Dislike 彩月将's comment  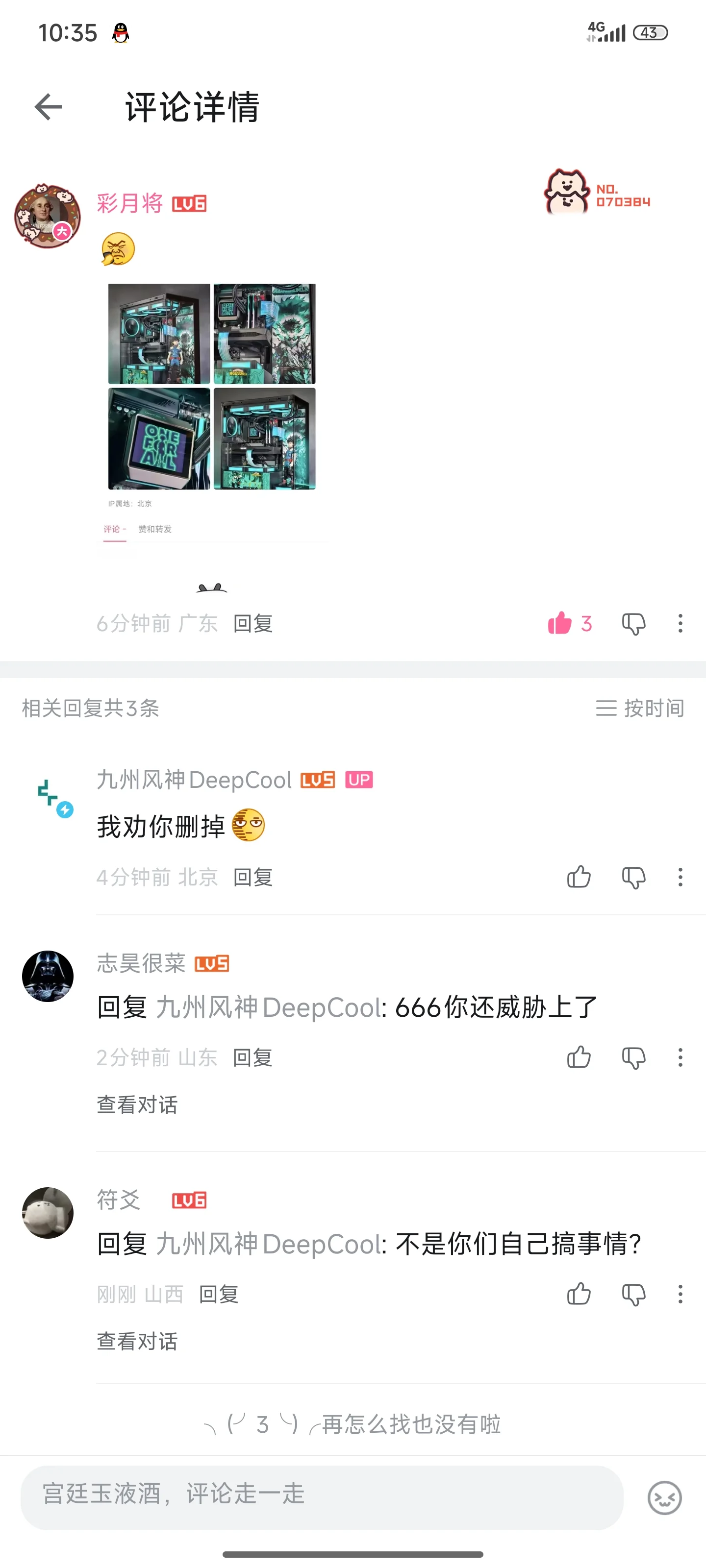click(633, 623)
